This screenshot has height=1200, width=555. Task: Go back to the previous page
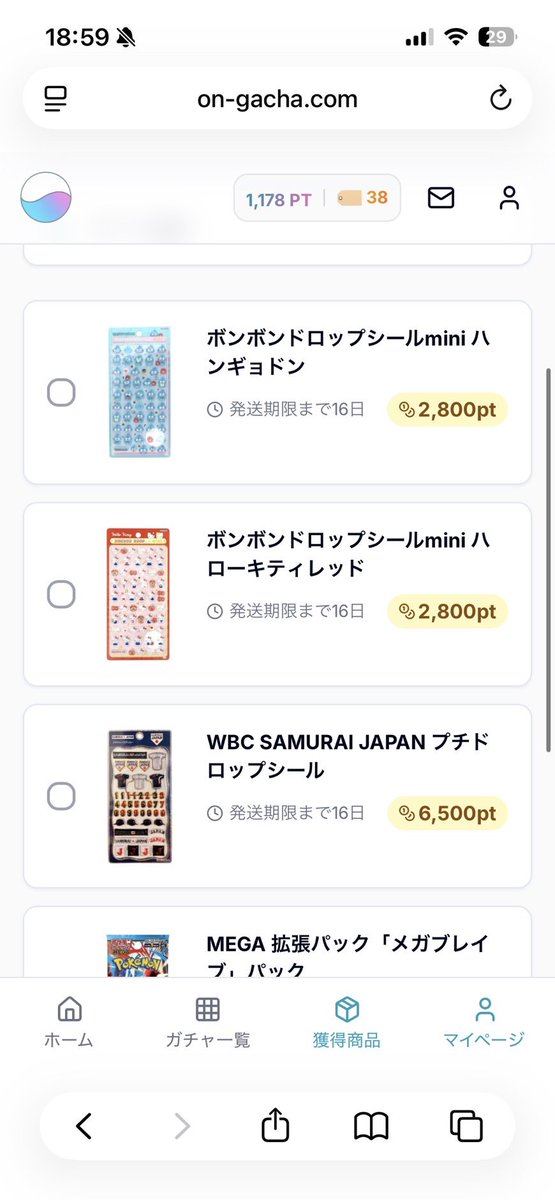(x=84, y=1126)
